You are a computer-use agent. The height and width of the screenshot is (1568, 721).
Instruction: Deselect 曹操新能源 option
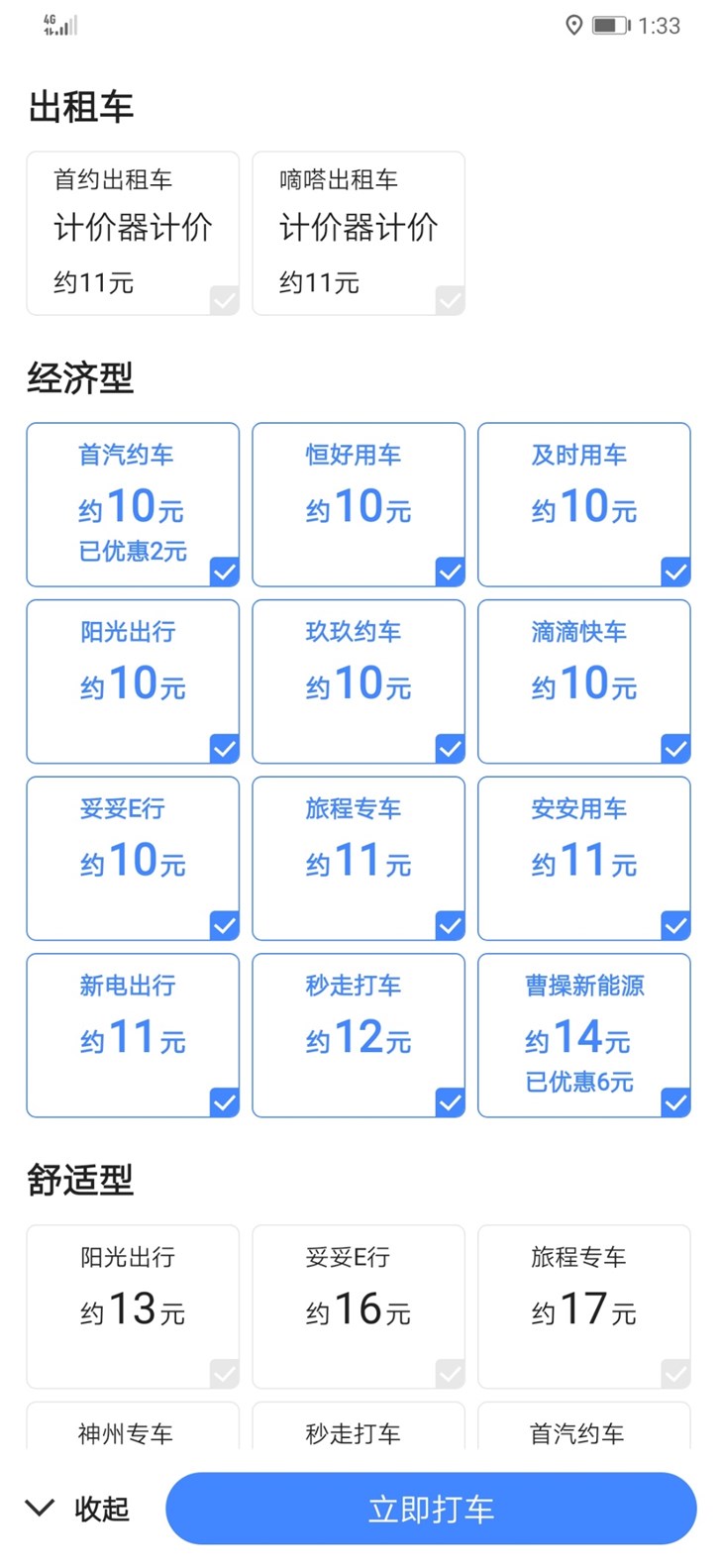tap(584, 1035)
